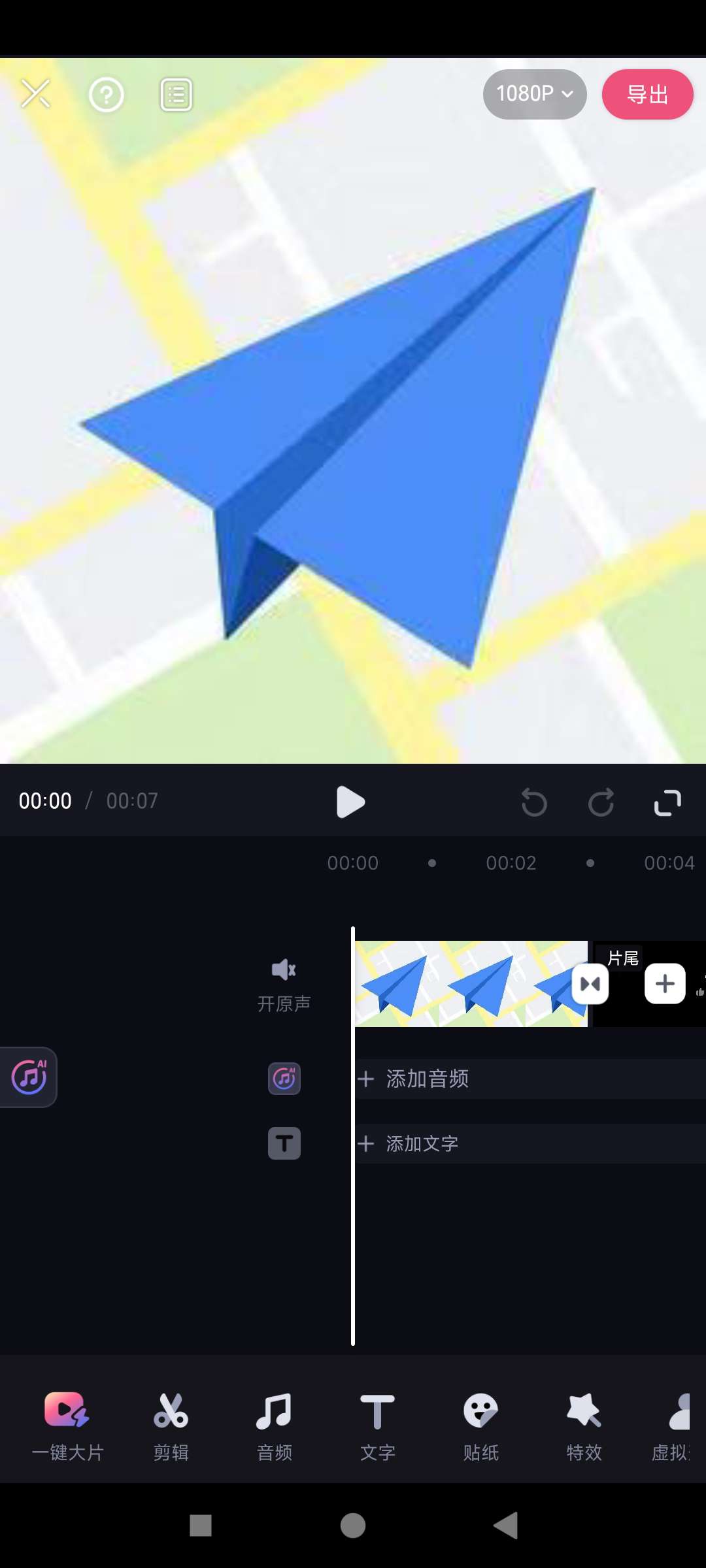
Task: Toggle original sound with 开原声
Action: point(284,985)
